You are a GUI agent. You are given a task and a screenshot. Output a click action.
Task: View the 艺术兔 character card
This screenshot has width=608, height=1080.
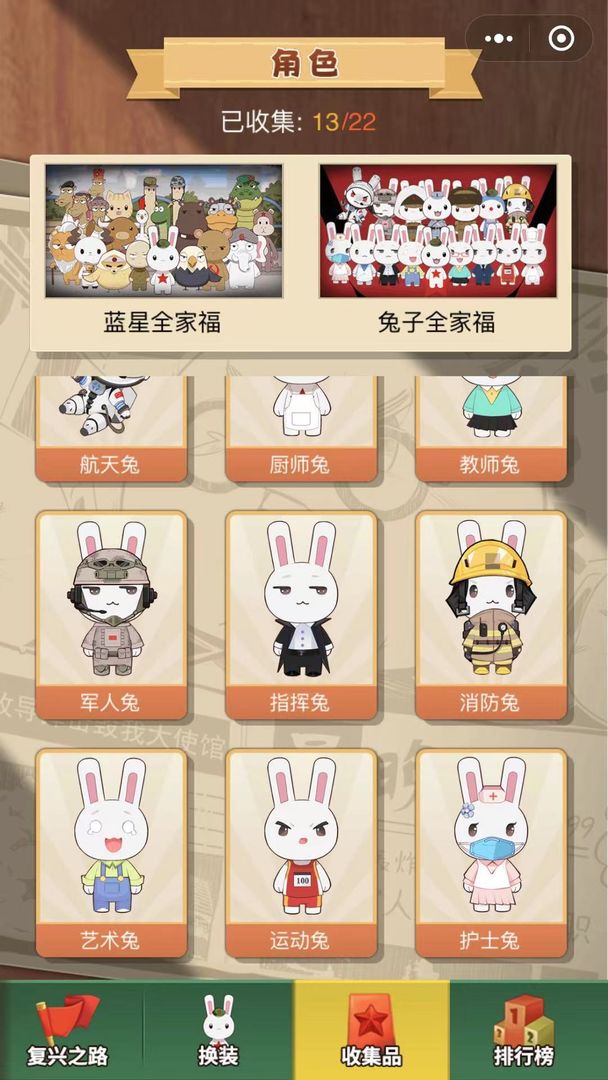pos(111,852)
